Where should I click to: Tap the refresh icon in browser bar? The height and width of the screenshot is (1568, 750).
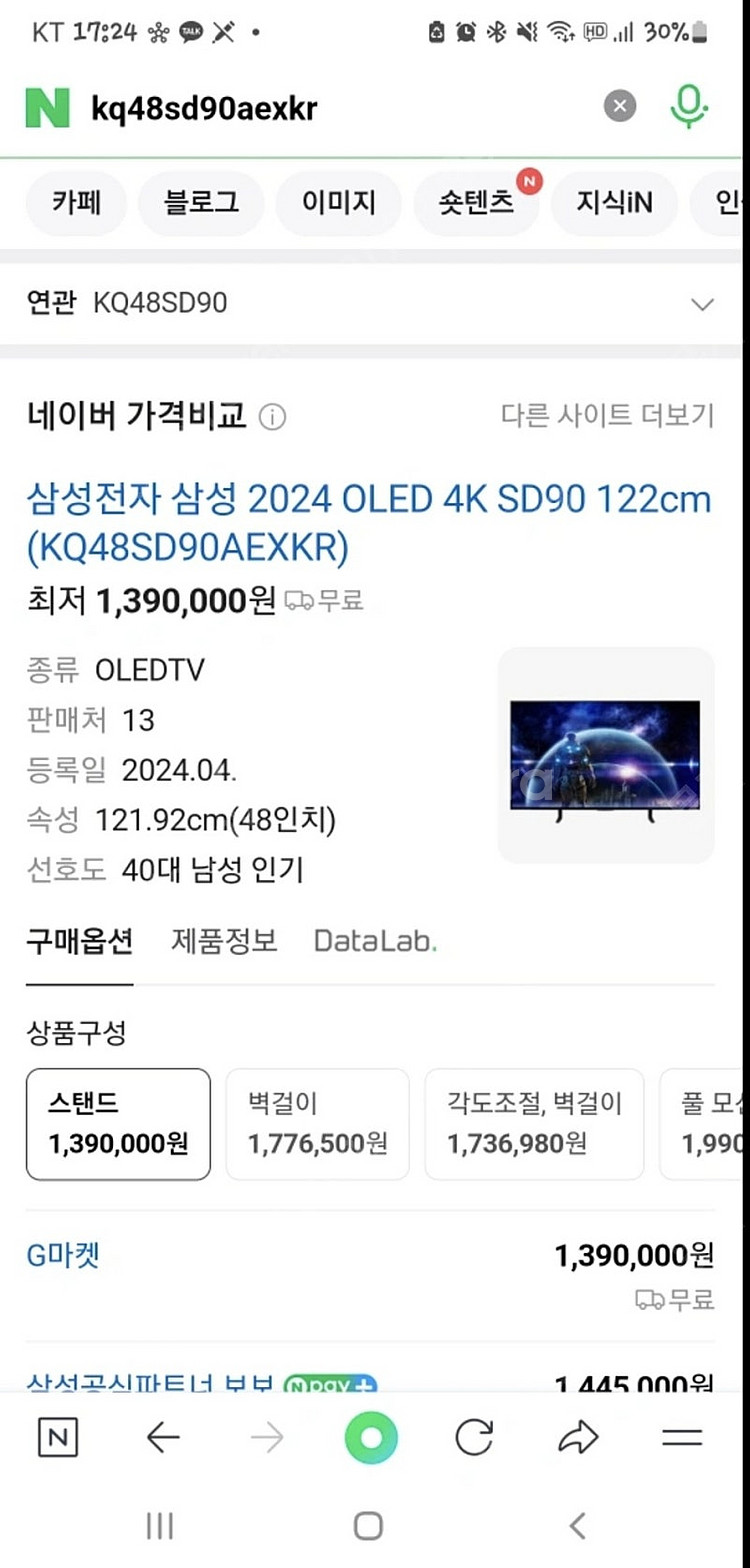click(x=474, y=1437)
